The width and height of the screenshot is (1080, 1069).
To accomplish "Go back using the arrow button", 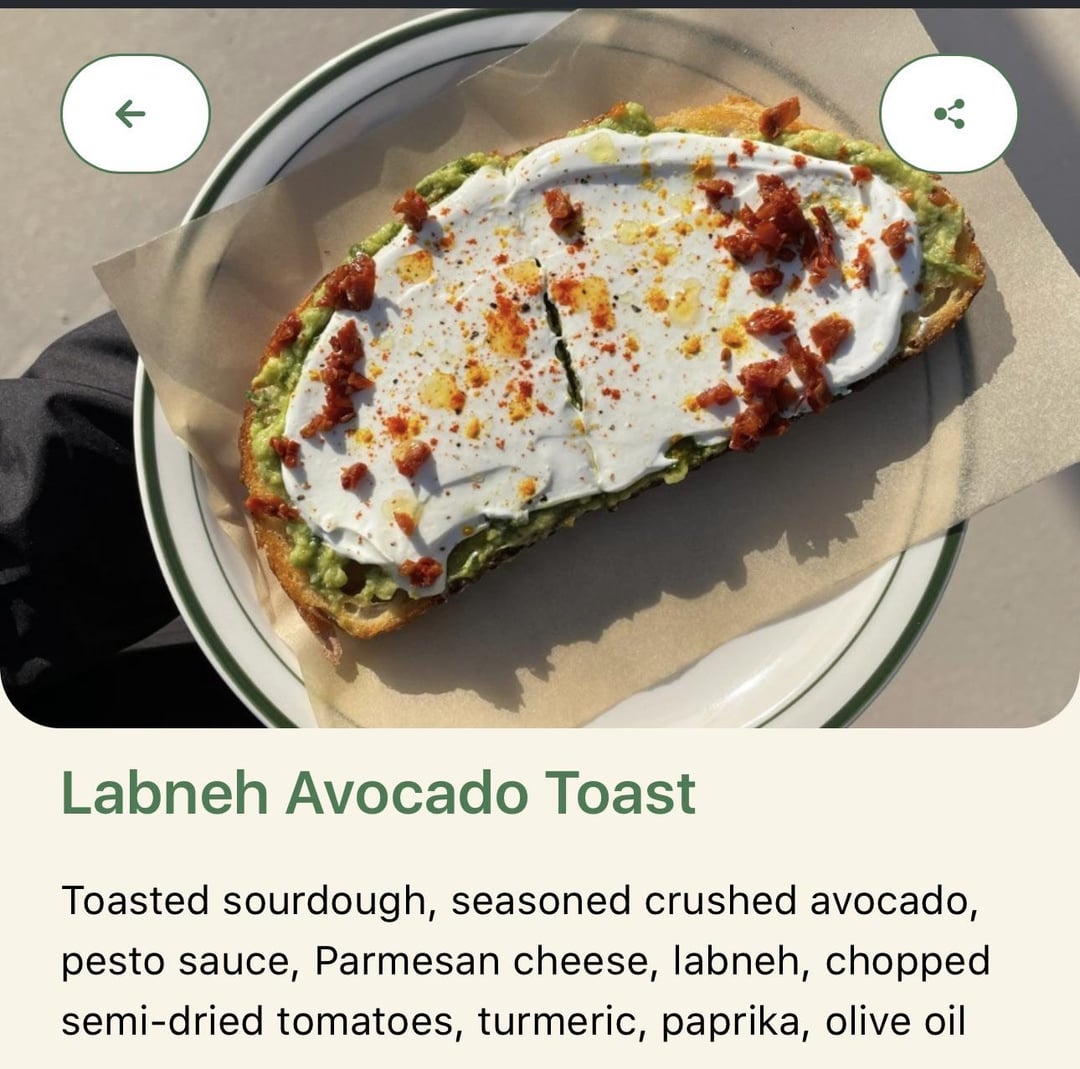I will pyautogui.click(x=135, y=114).
